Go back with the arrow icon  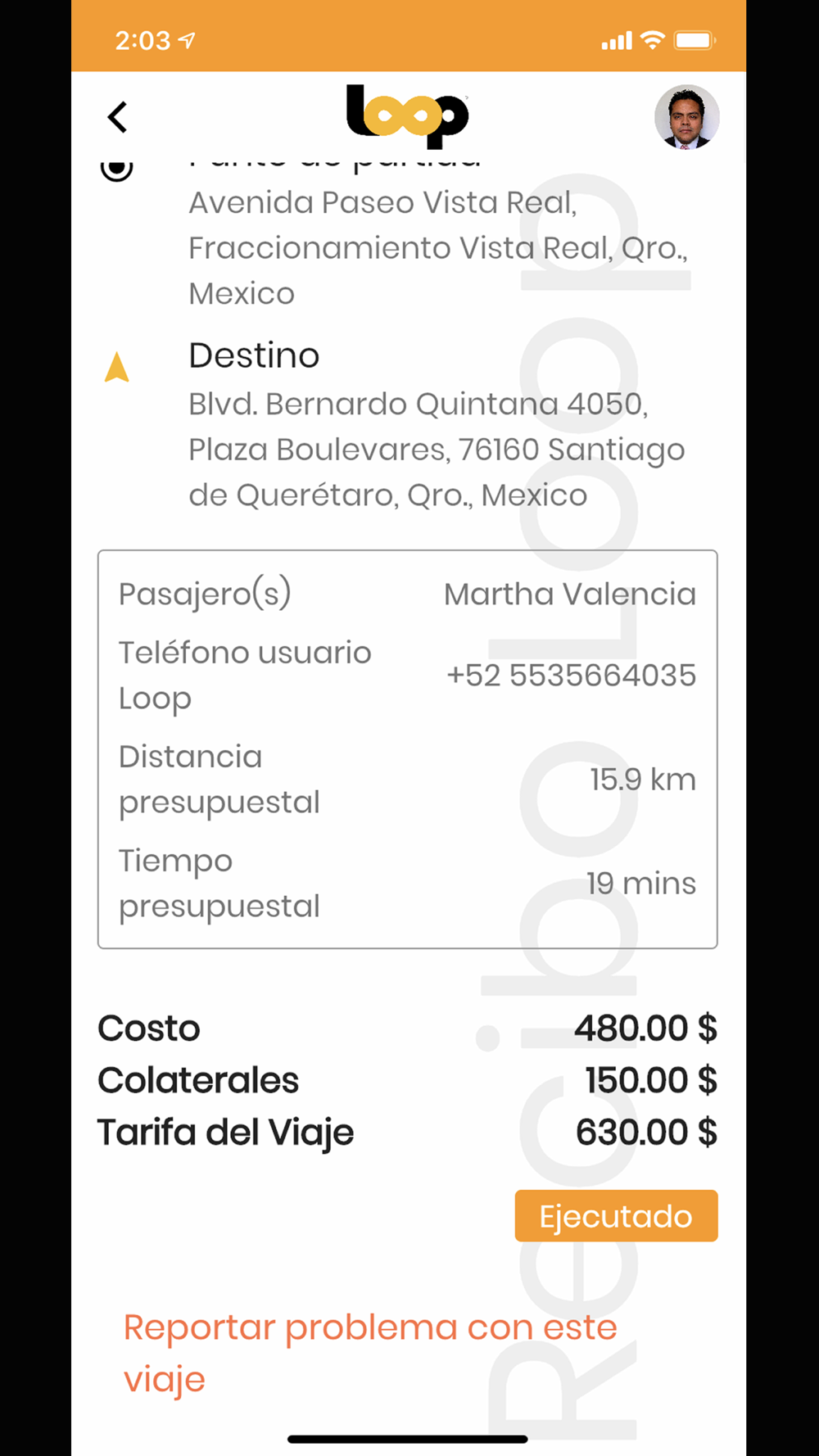[x=118, y=117]
